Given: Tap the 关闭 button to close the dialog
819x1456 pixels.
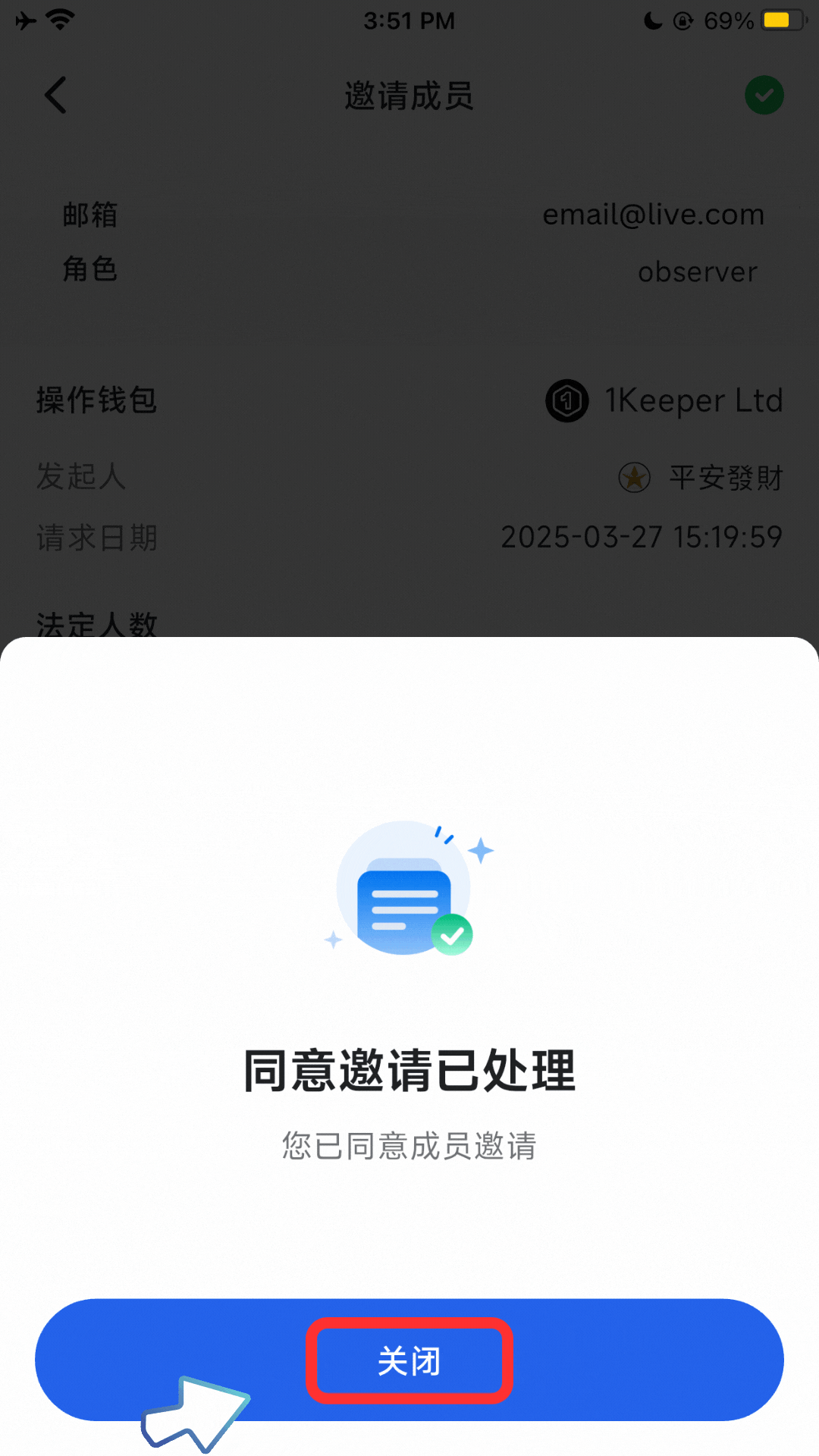Looking at the screenshot, I should click(409, 1360).
